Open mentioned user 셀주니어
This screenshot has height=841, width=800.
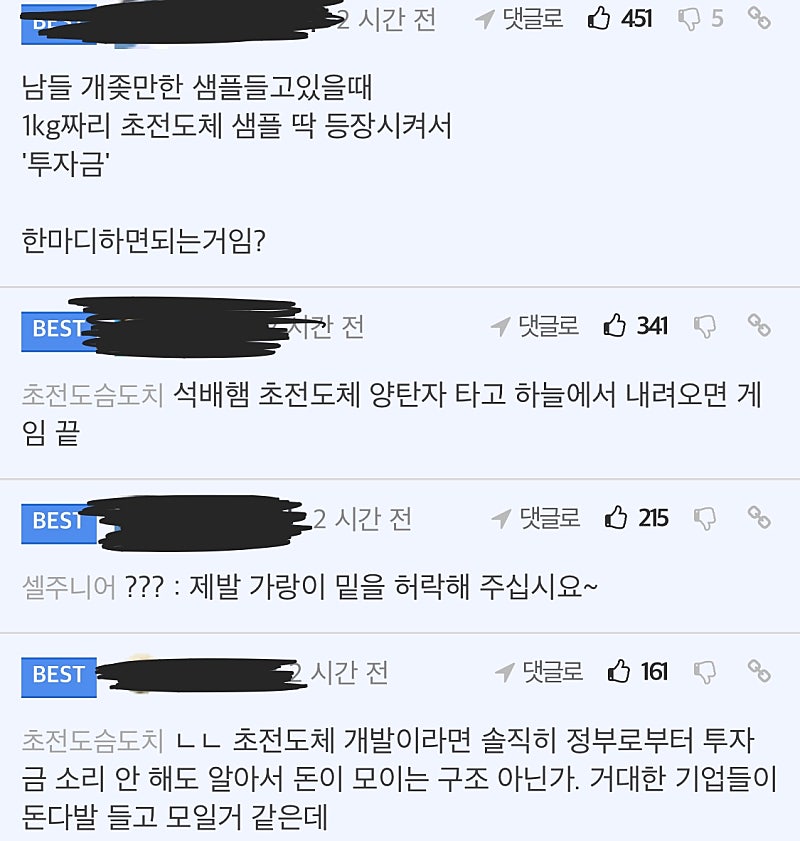coord(69,587)
